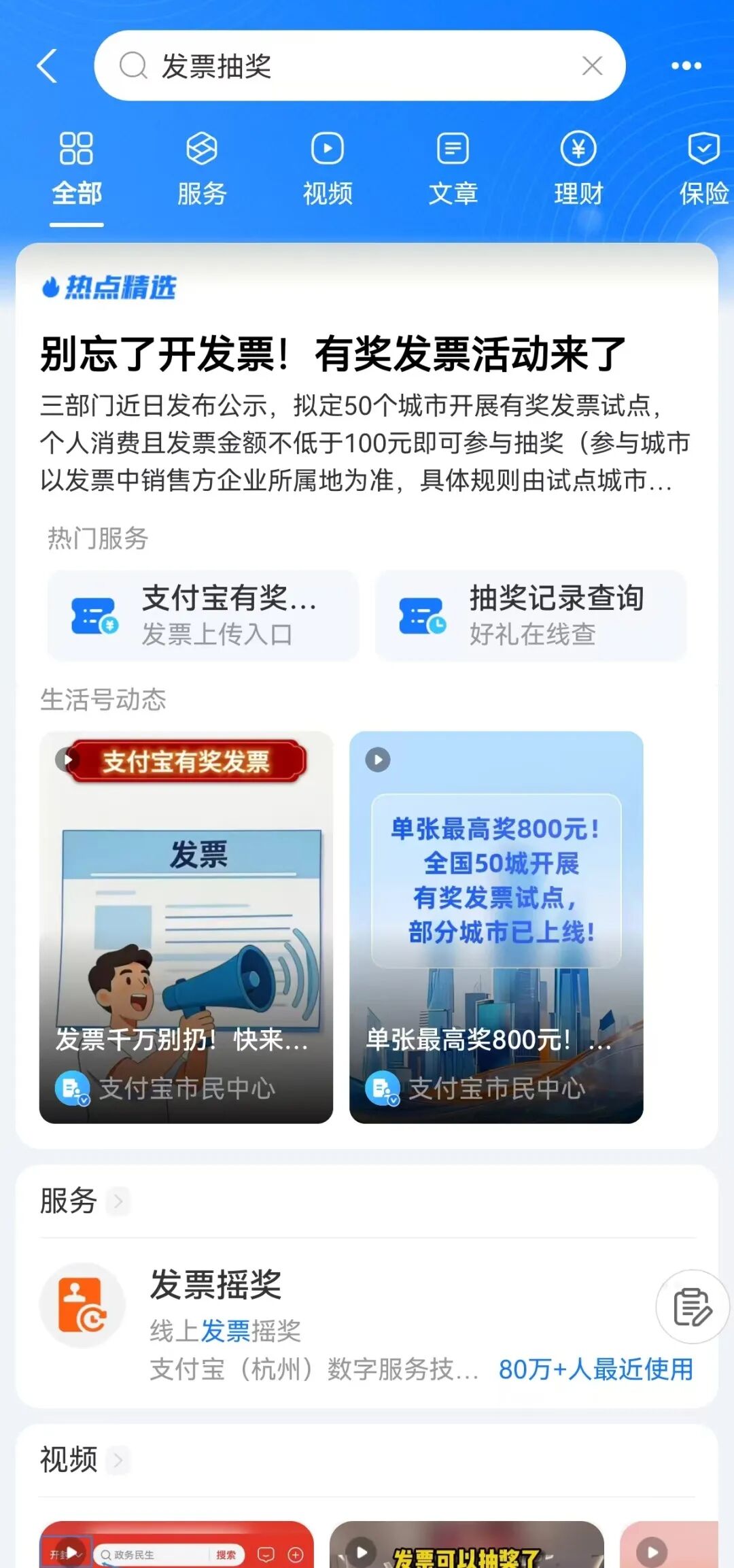Clear the search text
Viewport: 734px width, 1568px height.
pos(592,66)
